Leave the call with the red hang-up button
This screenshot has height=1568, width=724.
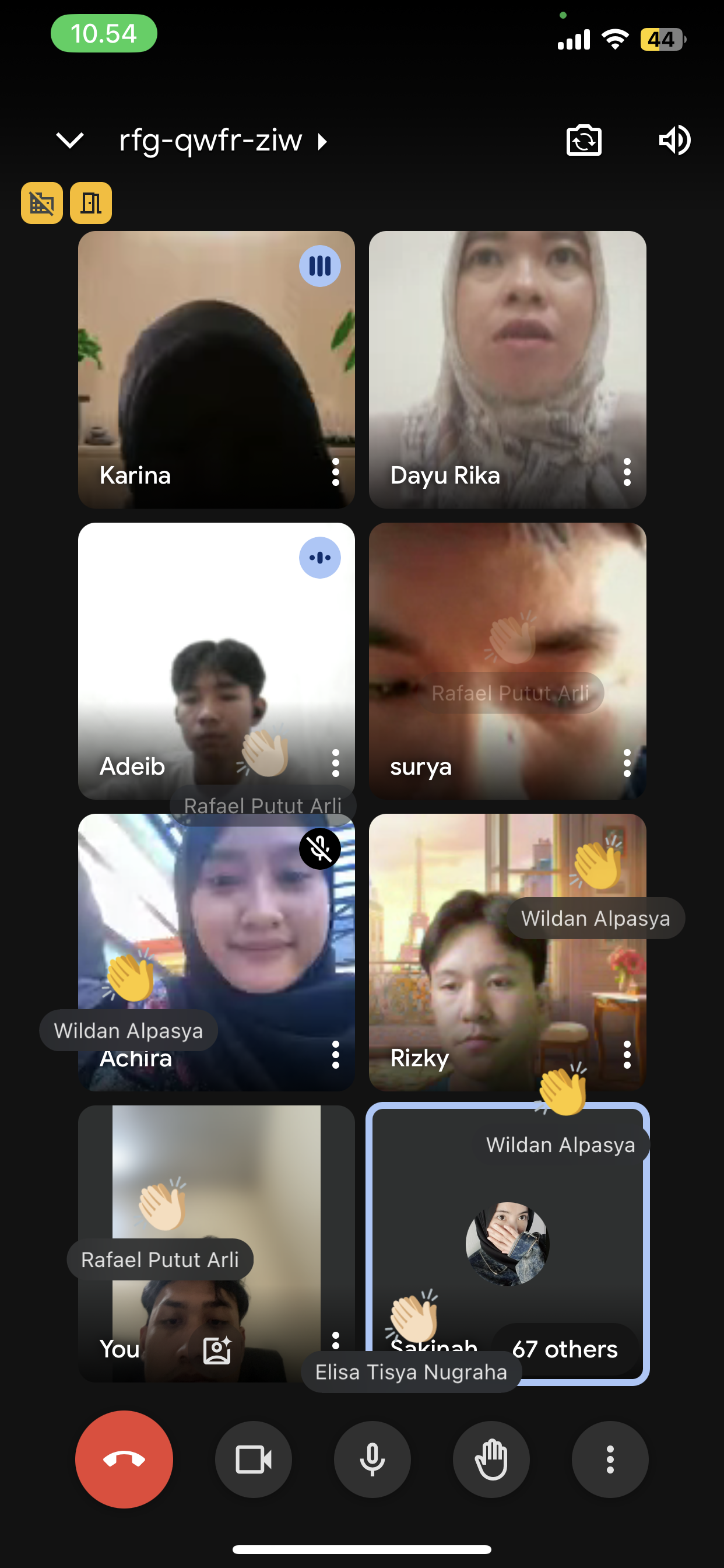124,1459
